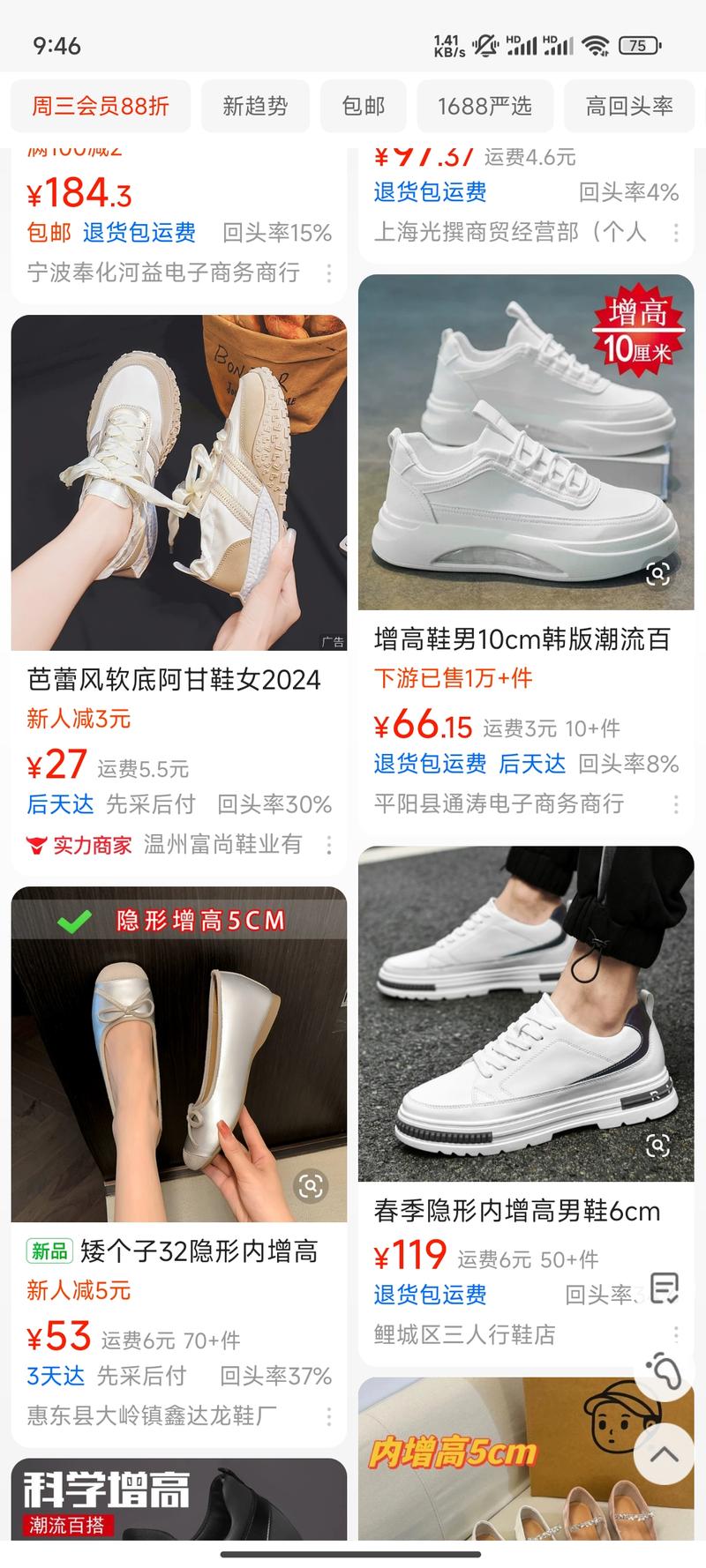Viewport: 706px width, 1568px height.
Task: Tap the back-to-top arrow button
Action: click(664, 1454)
